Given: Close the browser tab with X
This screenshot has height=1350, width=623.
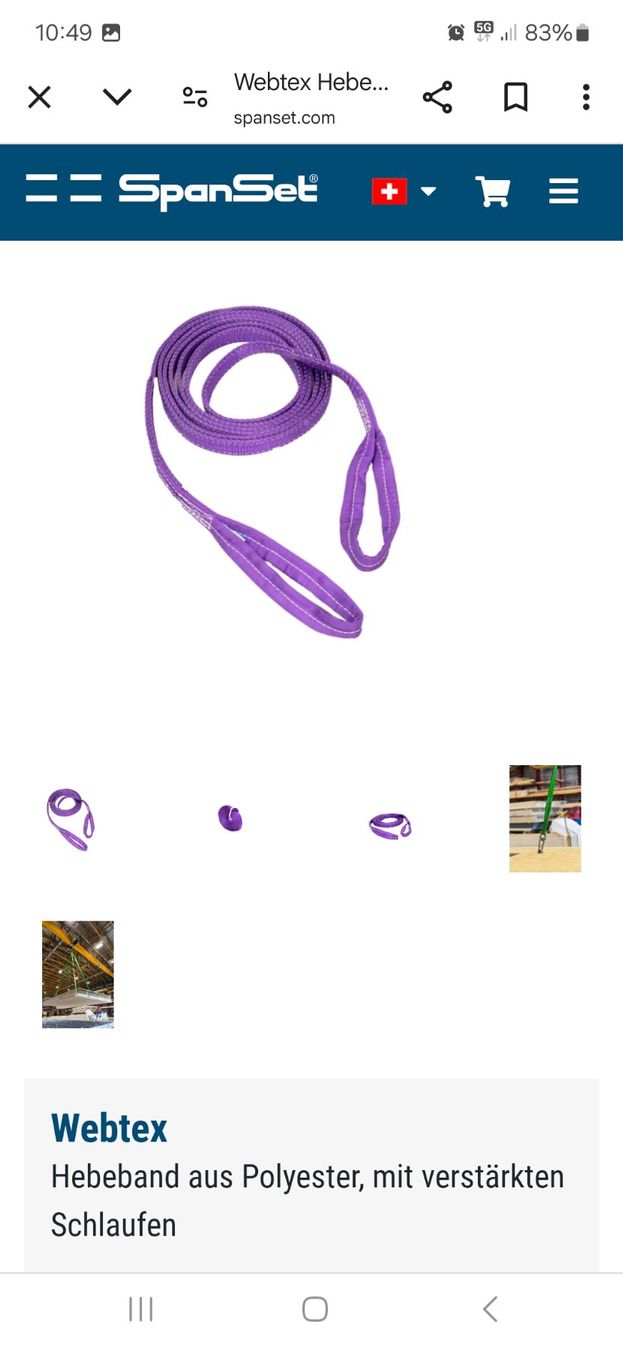Looking at the screenshot, I should [39, 97].
